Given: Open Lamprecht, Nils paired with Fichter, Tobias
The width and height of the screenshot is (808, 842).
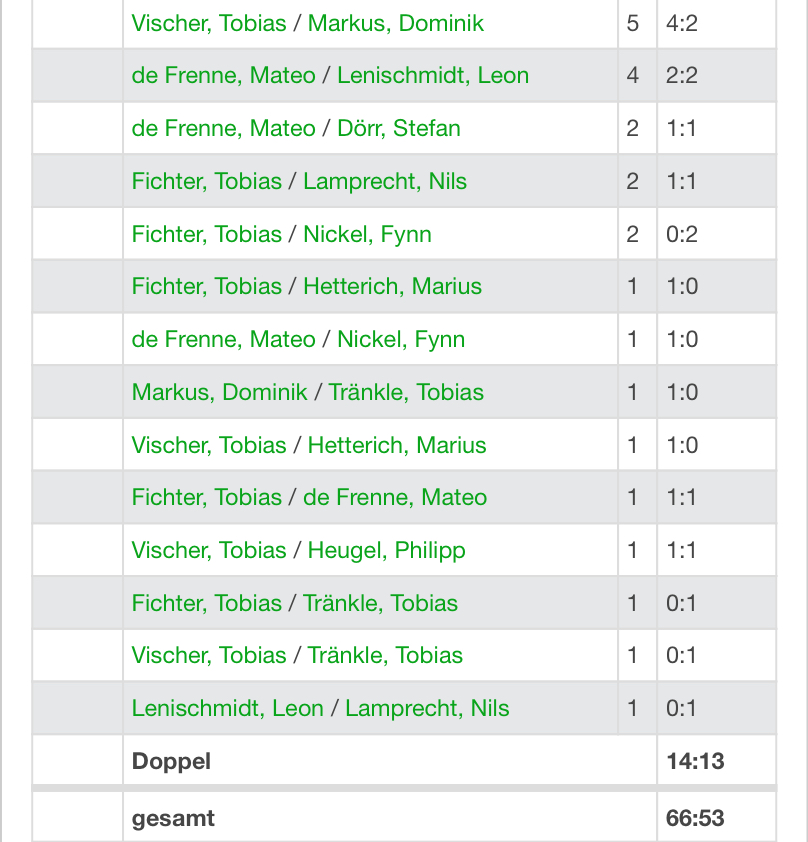Looking at the screenshot, I should (x=384, y=181).
